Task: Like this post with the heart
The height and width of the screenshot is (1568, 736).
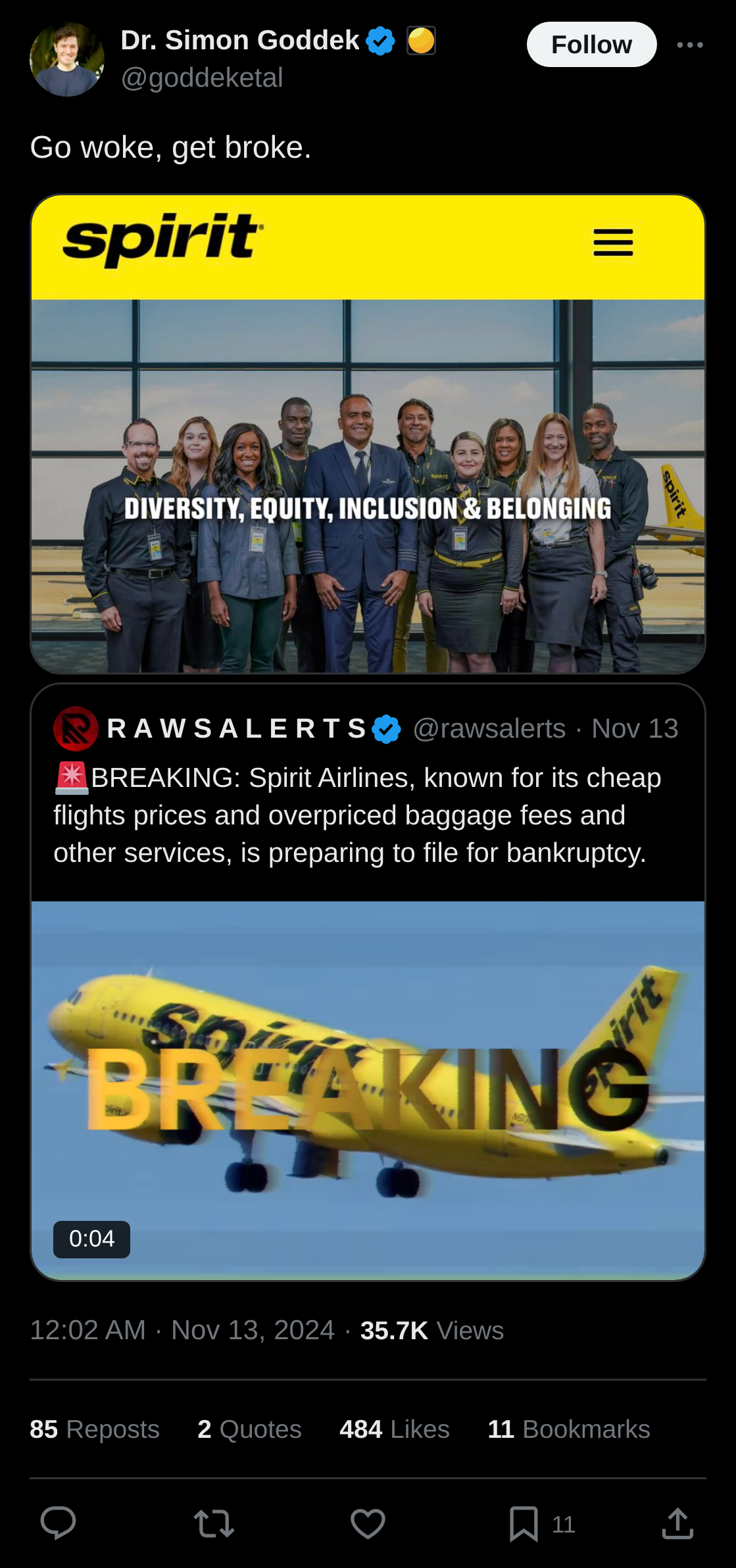Action: click(x=368, y=1523)
